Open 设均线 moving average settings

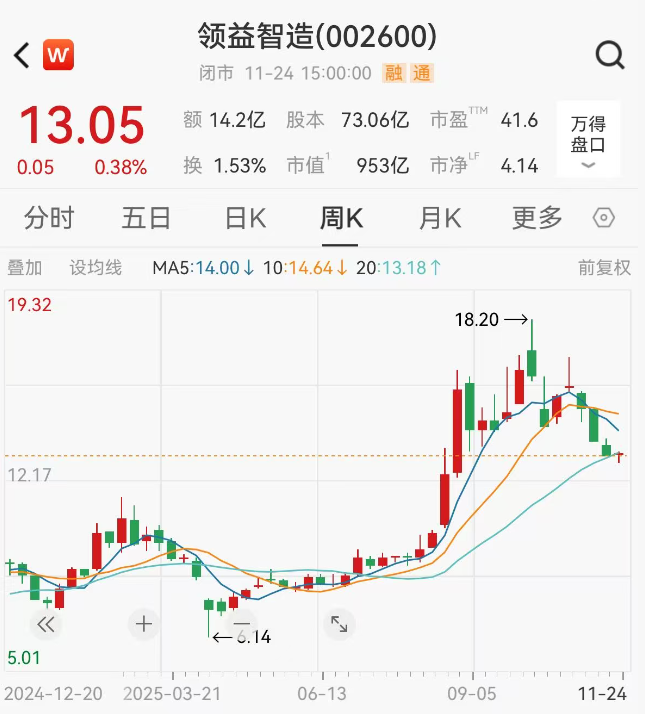click(95, 268)
